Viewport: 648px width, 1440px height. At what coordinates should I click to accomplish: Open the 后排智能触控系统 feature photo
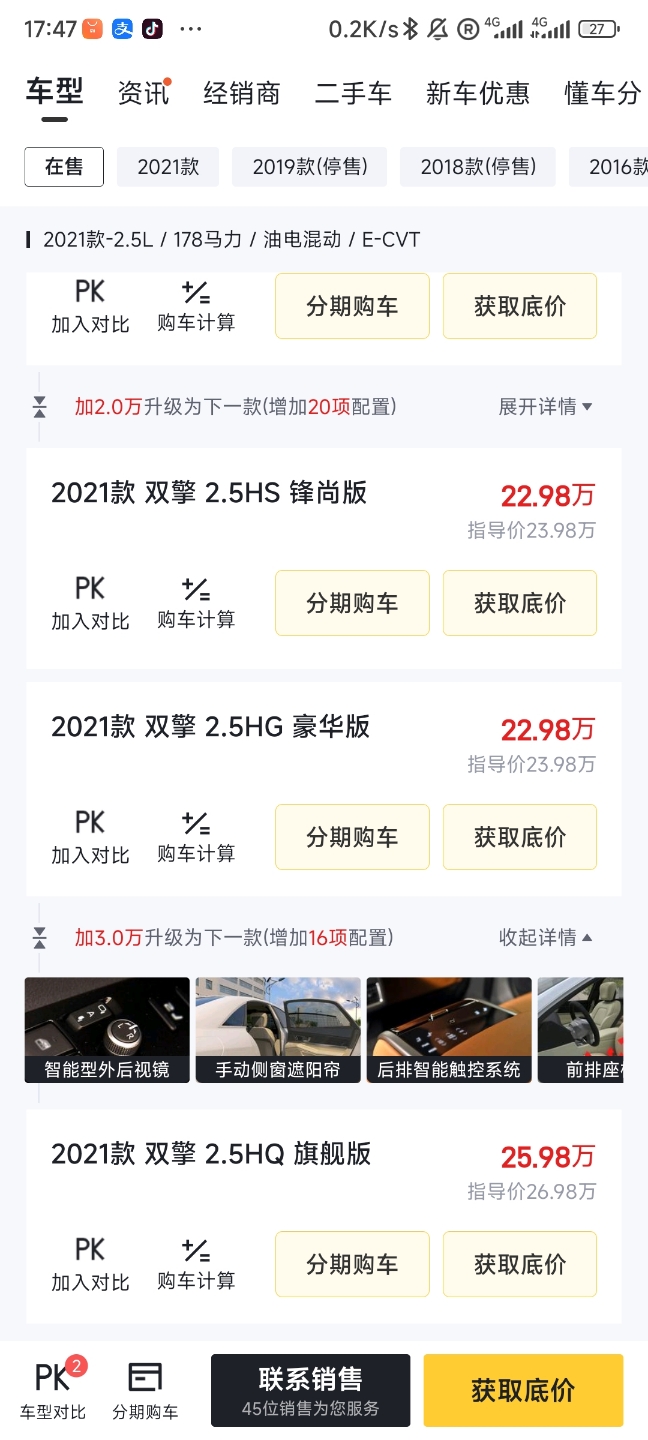(x=449, y=1029)
